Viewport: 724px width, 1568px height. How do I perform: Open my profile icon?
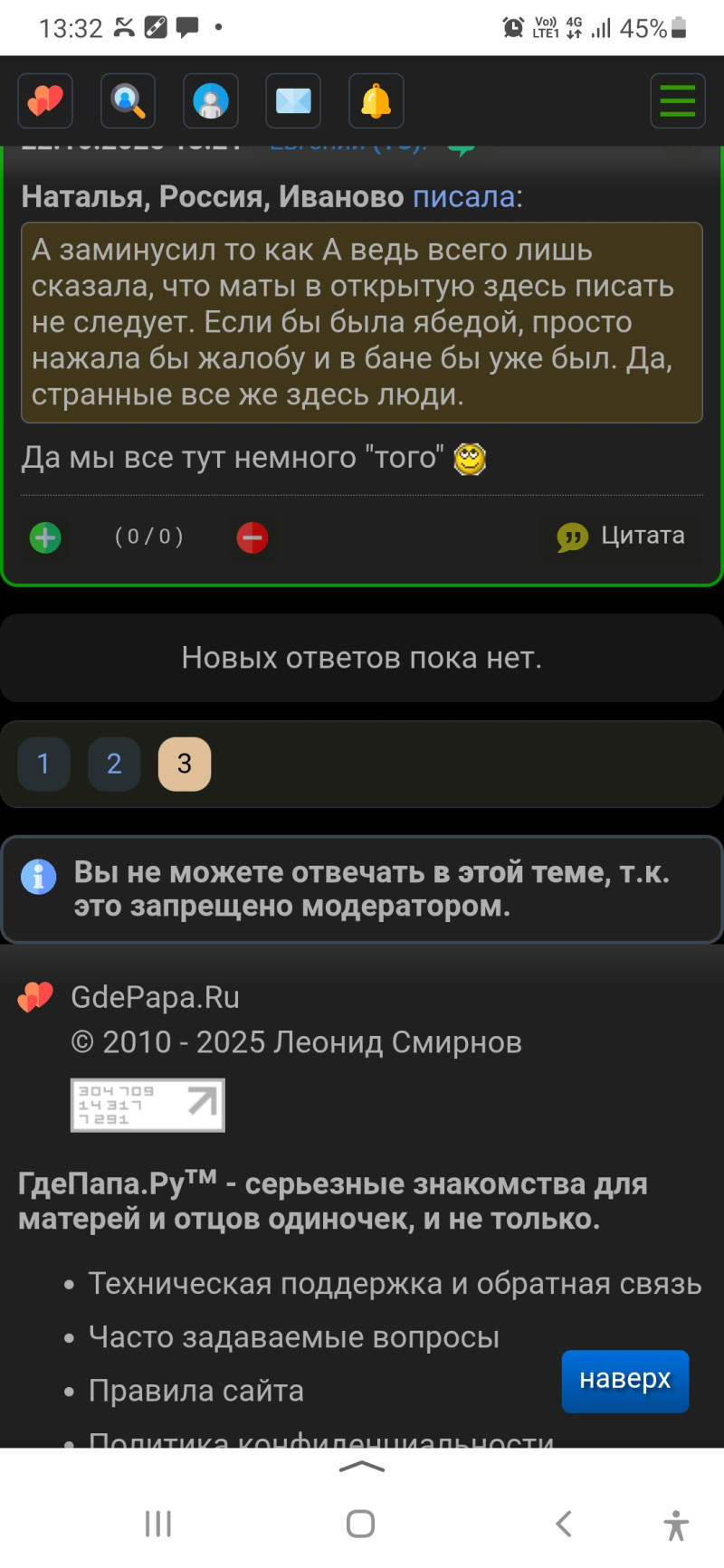211,100
